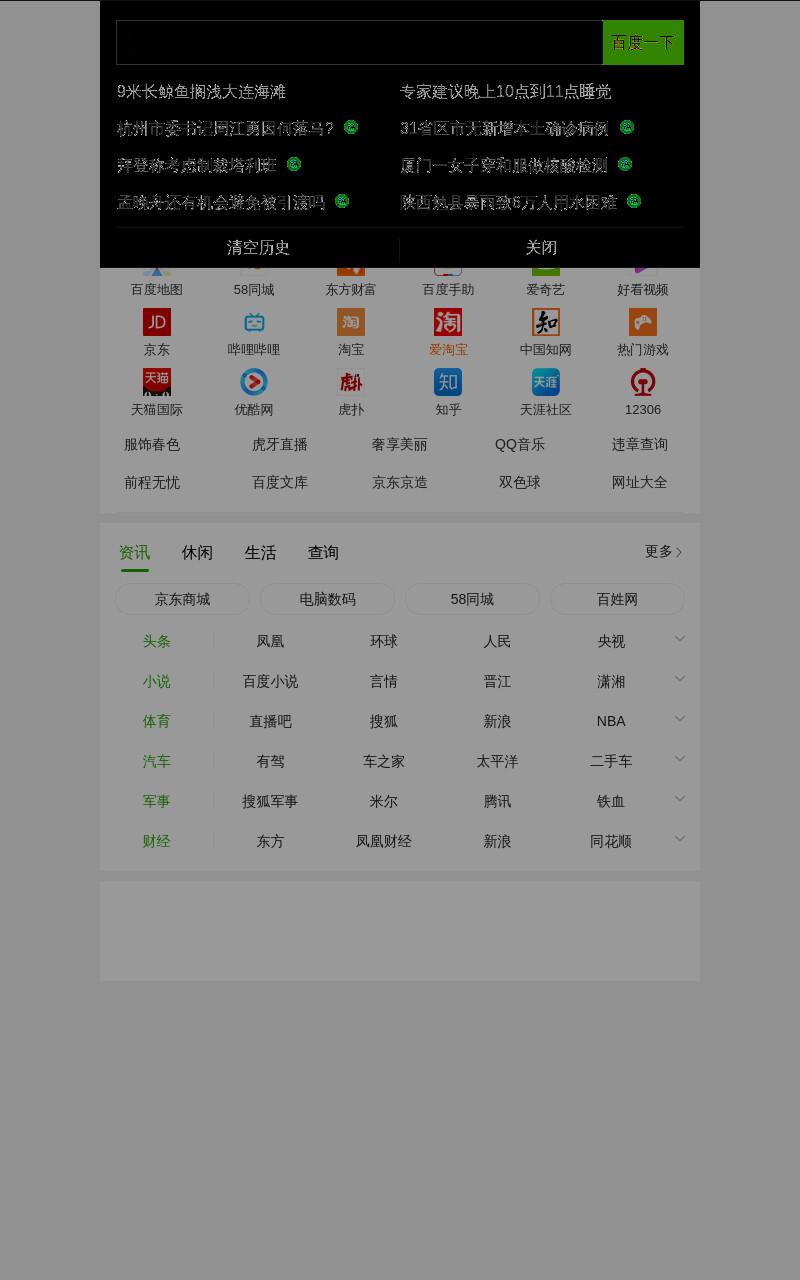800x1280 pixels.
Task: Open the 直播吧 sports link
Action: pyautogui.click(x=270, y=721)
